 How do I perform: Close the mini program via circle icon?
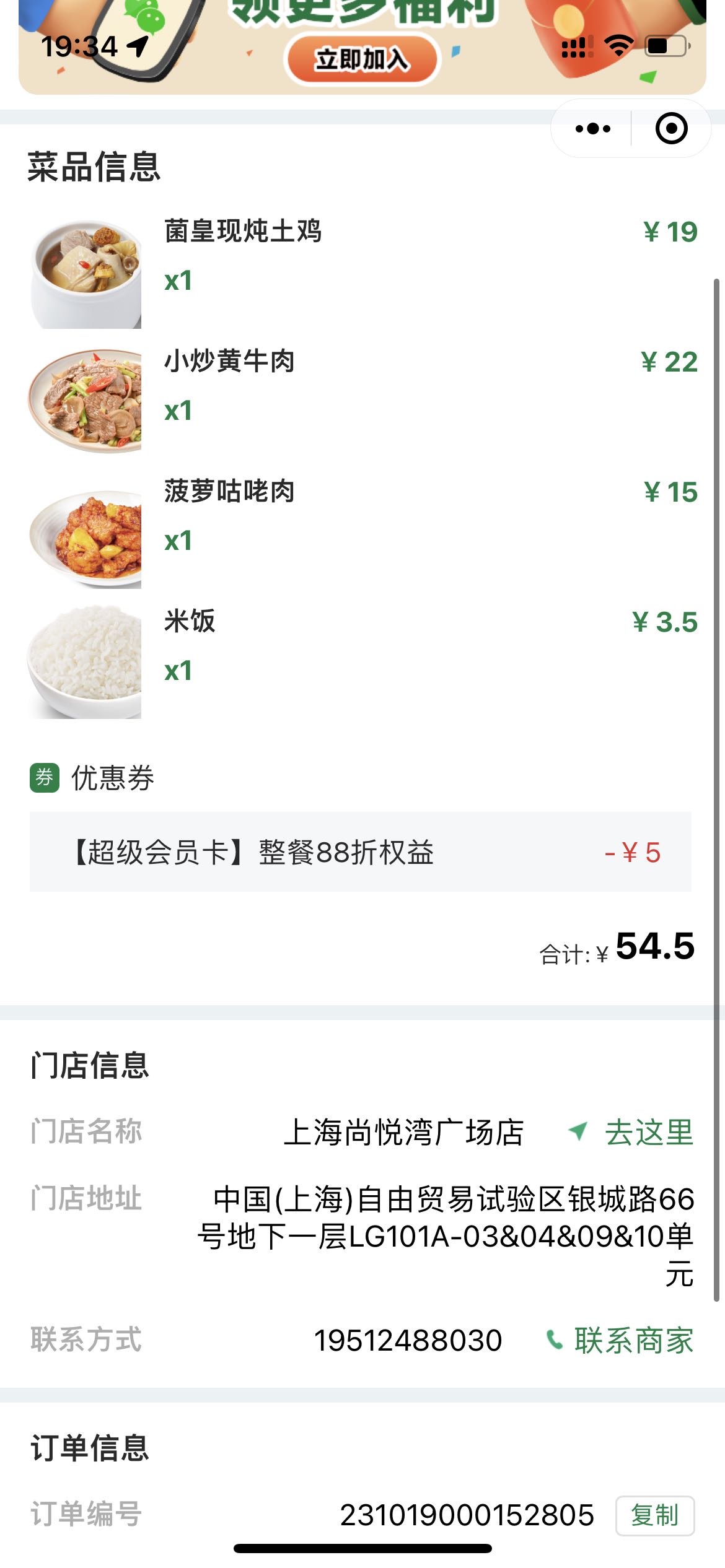[672, 129]
